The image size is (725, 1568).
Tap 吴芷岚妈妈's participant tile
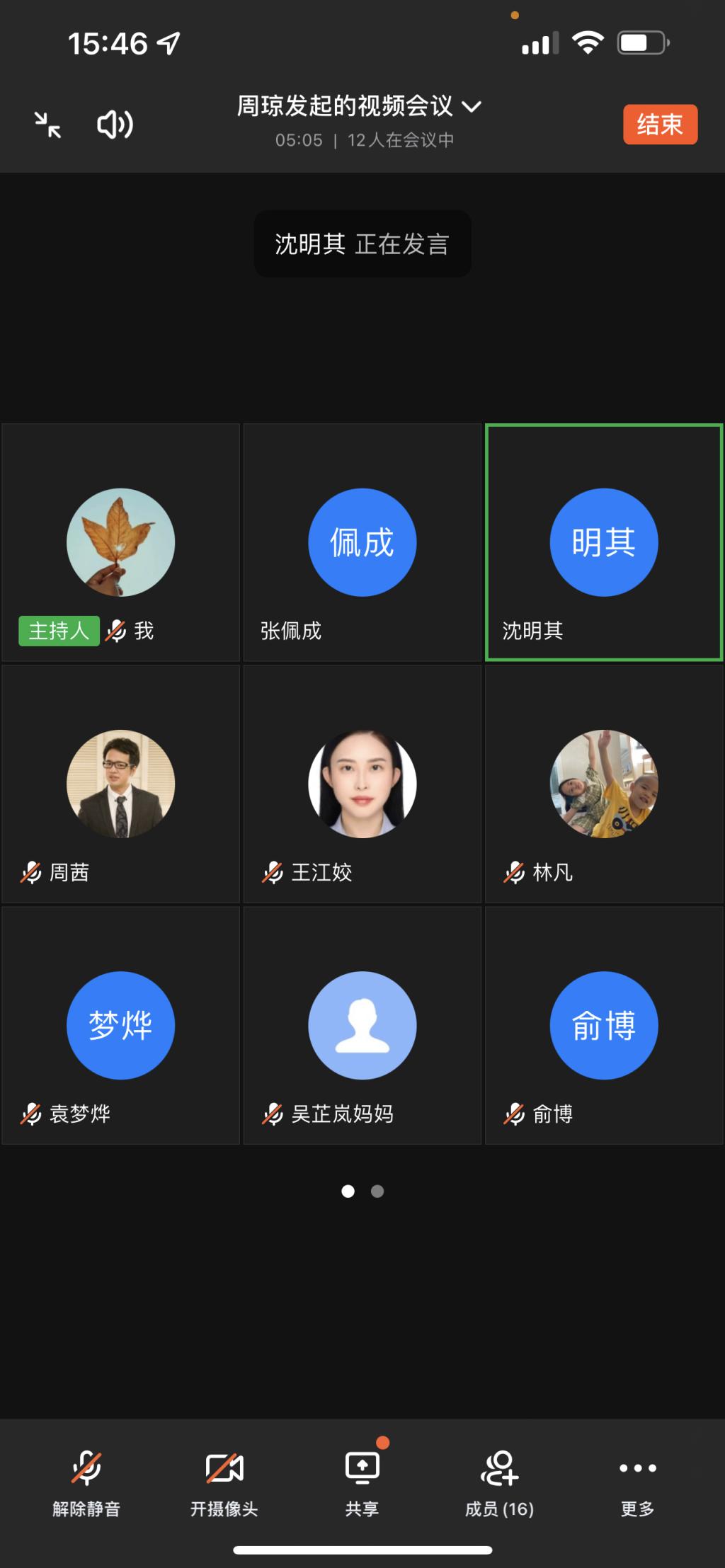(x=362, y=1026)
